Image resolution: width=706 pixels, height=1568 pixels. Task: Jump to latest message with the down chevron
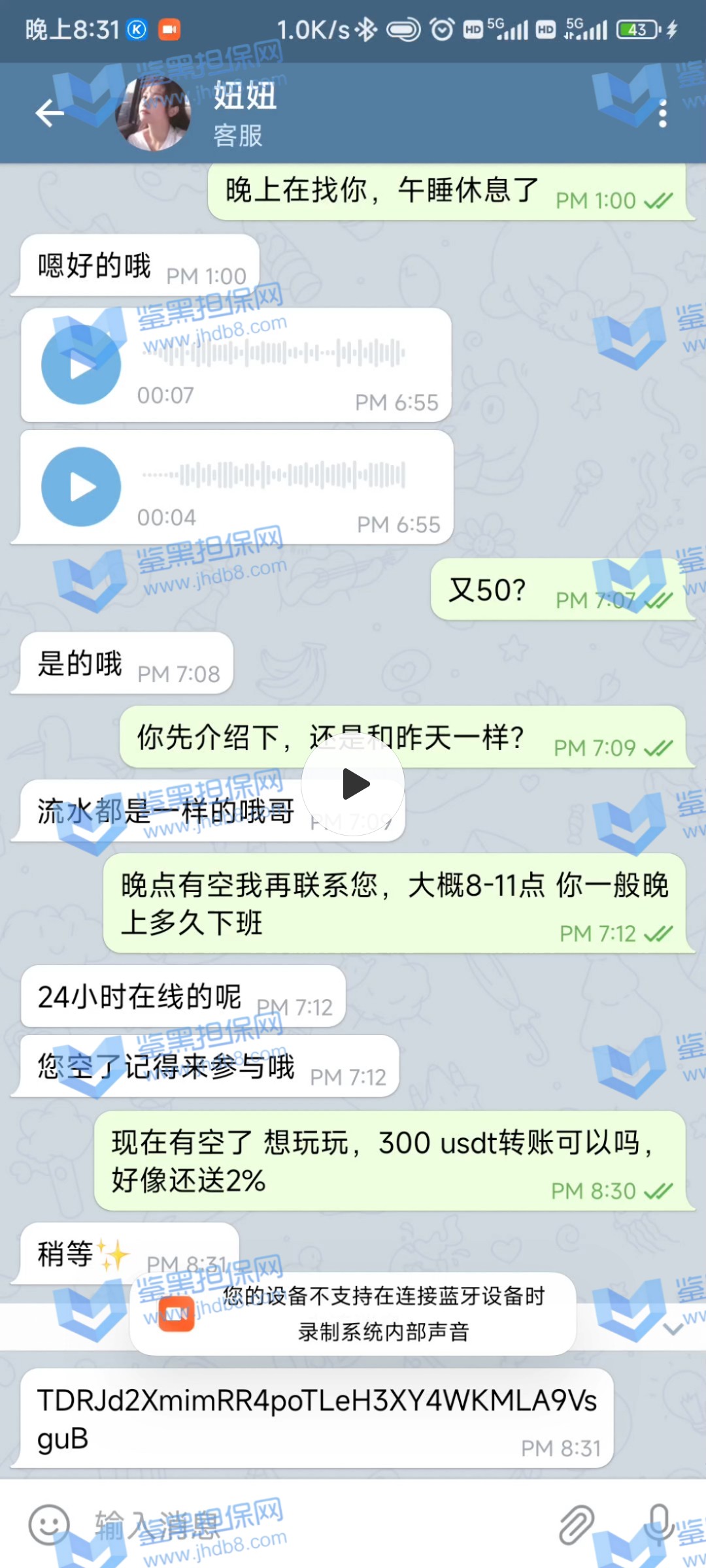673,1329
